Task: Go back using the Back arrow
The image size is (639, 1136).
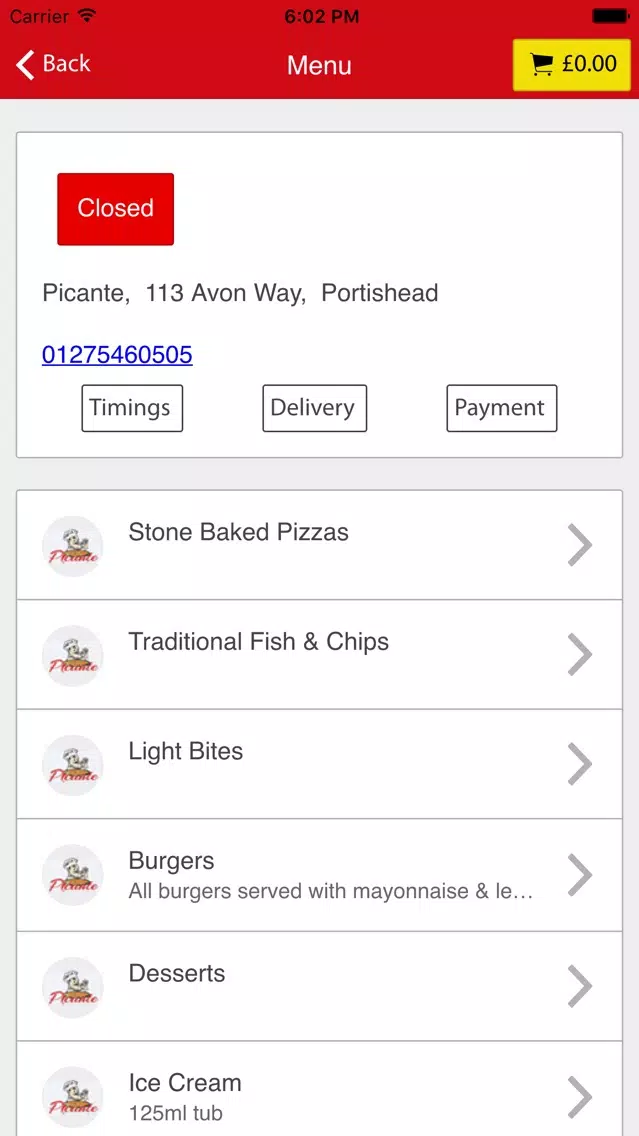Action: click(x=53, y=64)
